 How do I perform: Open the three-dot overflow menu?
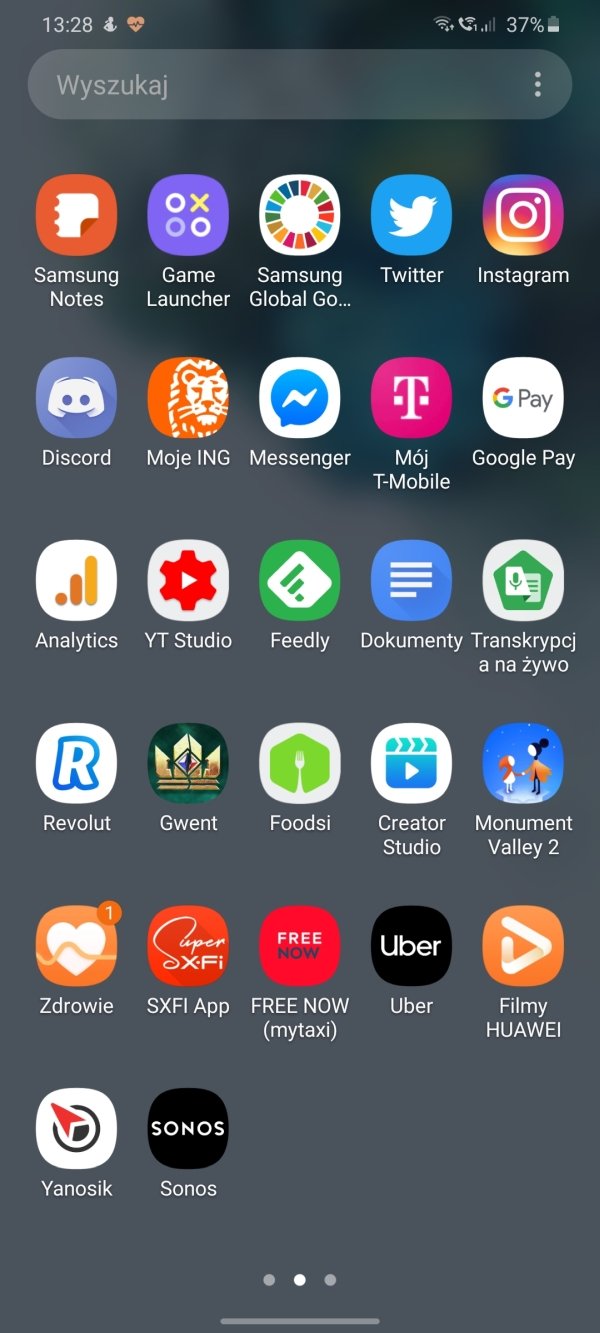pos(538,85)
